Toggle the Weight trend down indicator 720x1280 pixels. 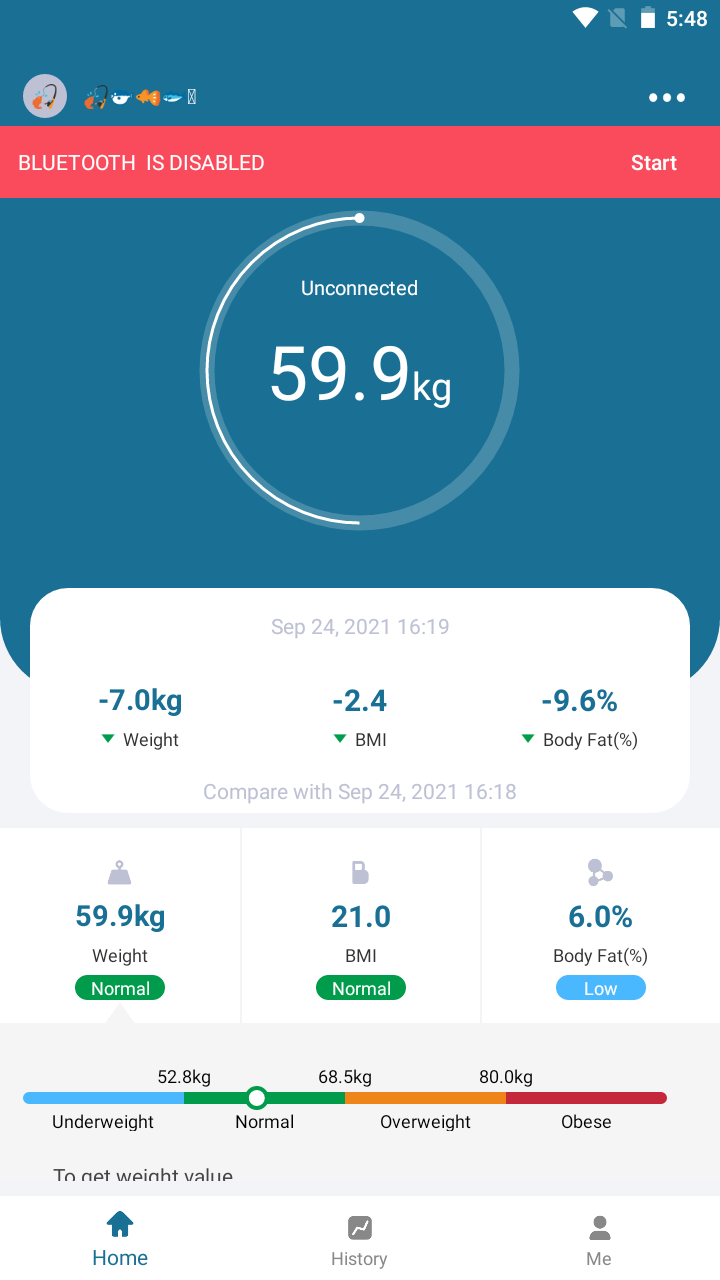[108, 738]
